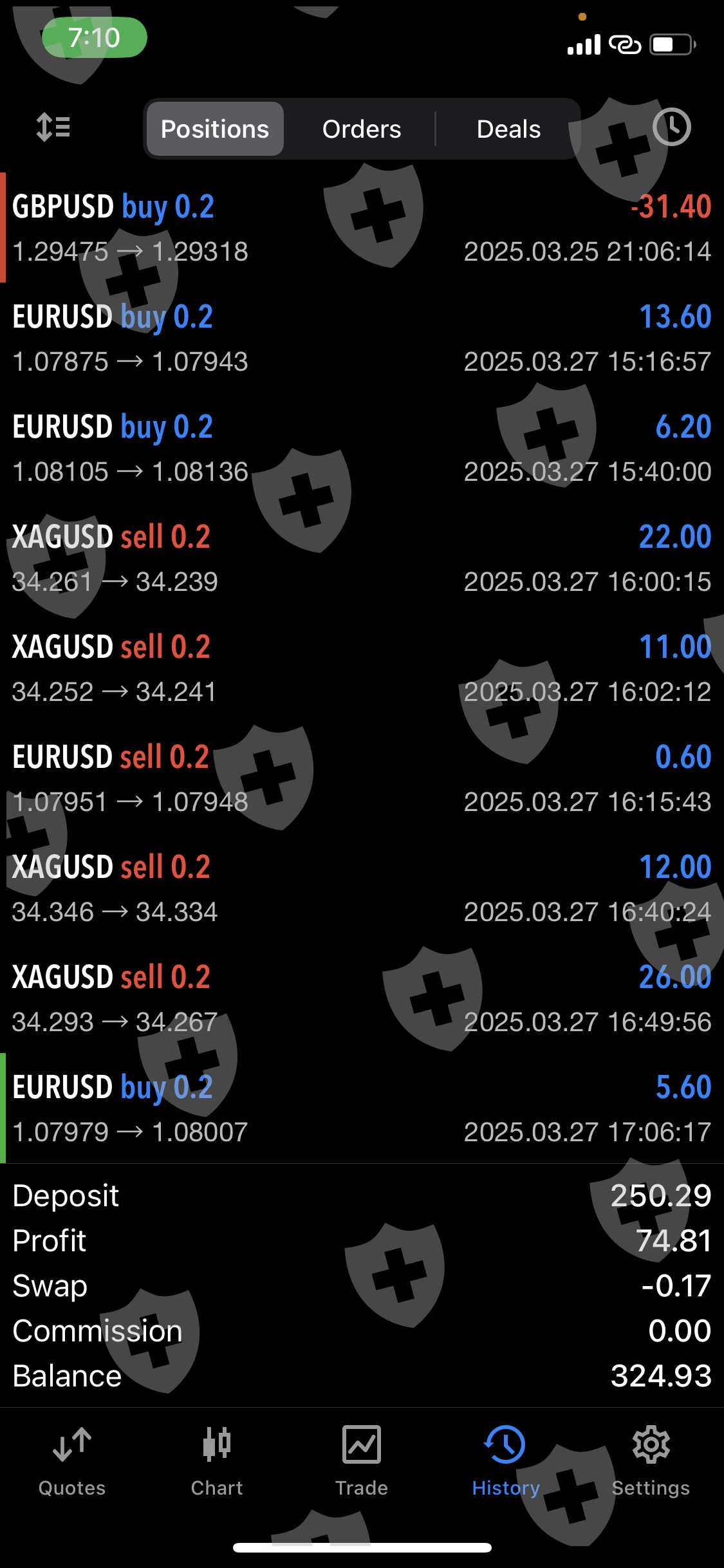Open the history period clock icon
Image resolution: width=724 pixels, height=1568 pixels.
pos(671,127)
